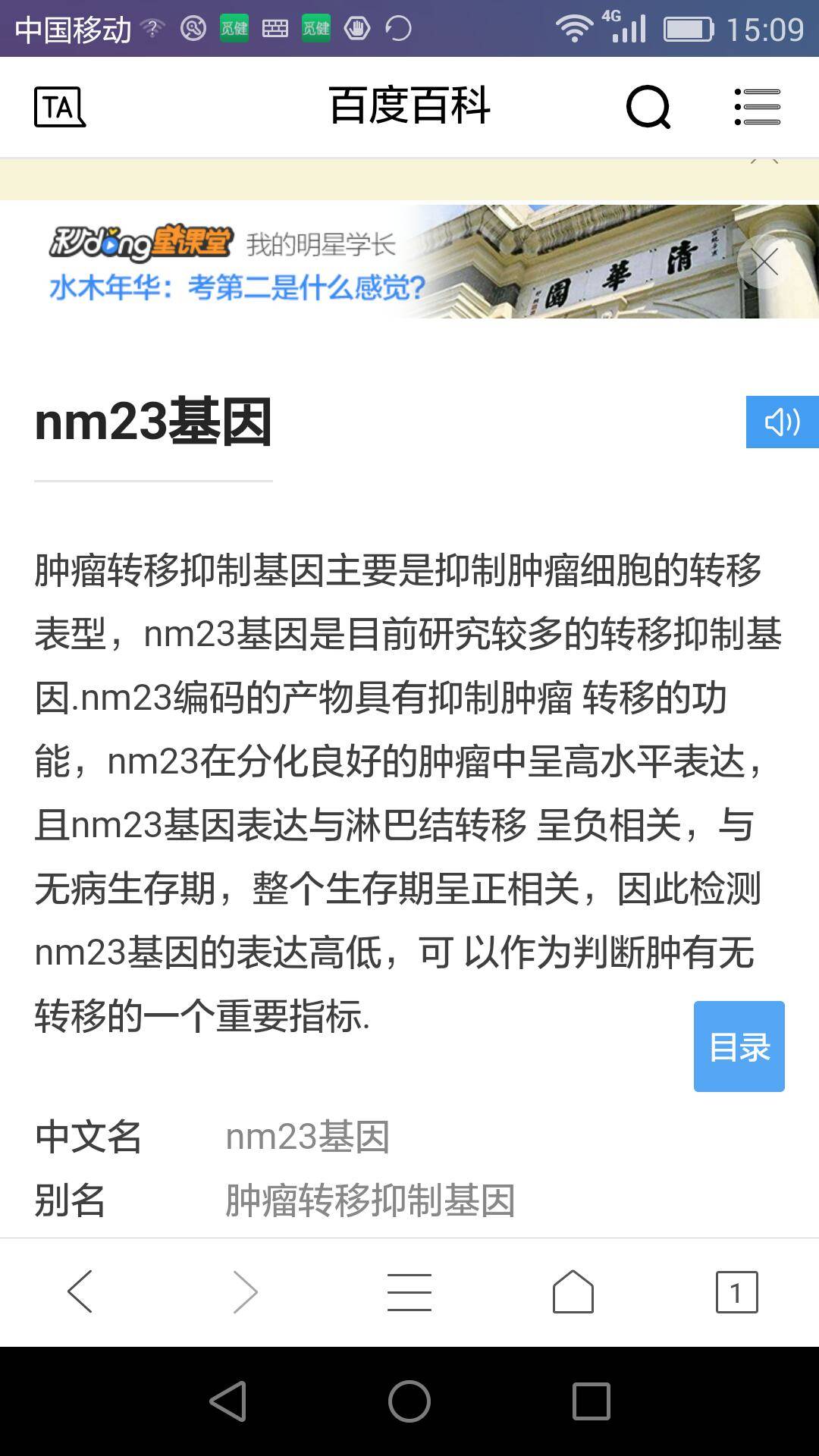The height and width of the screenshot is (1456, 819).
Task: Tap the system recent apps button
Action: click(591, 1401)
